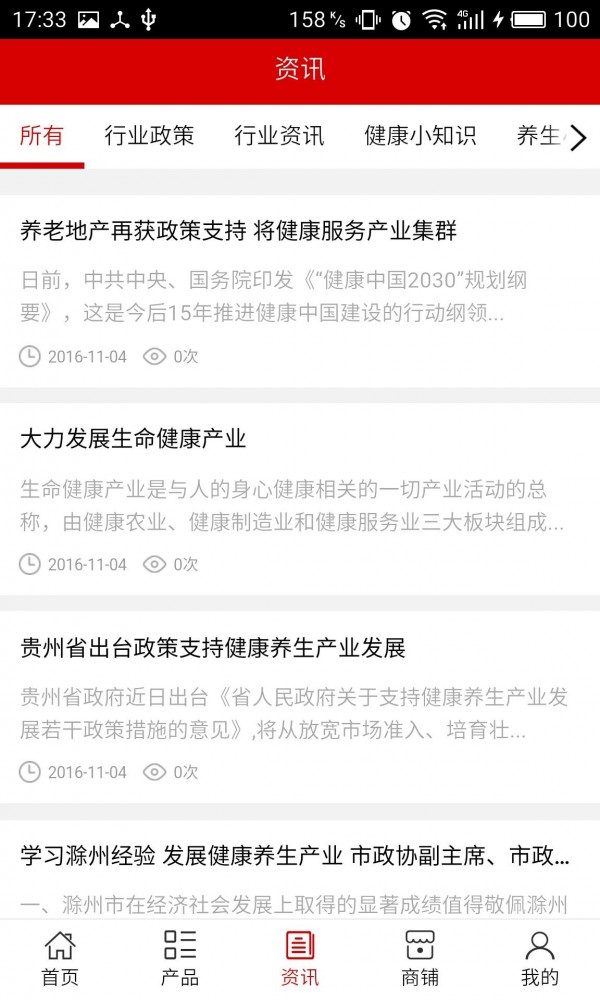Open the 我的 profile tab

pos(540,958)
